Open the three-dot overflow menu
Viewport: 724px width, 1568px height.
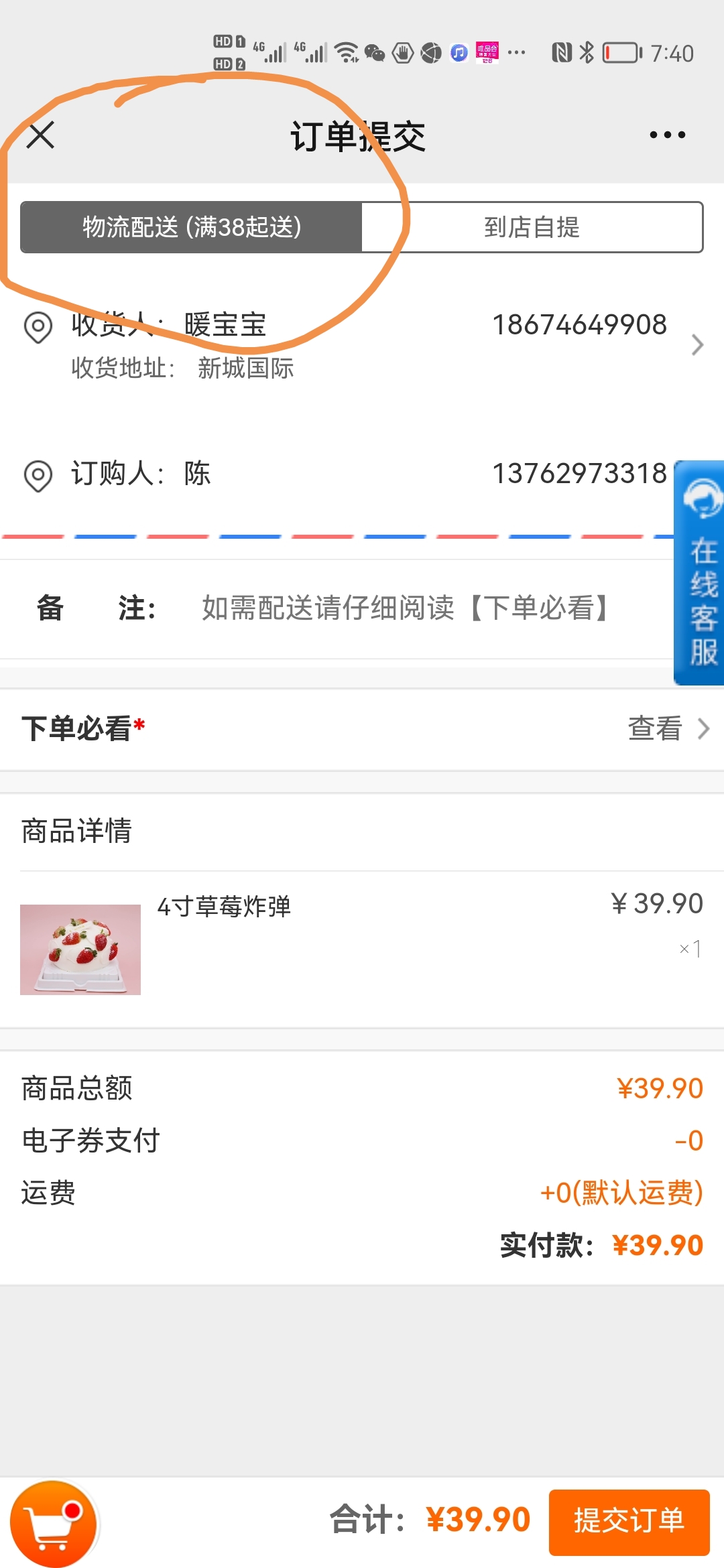click(x=667, y=135)
